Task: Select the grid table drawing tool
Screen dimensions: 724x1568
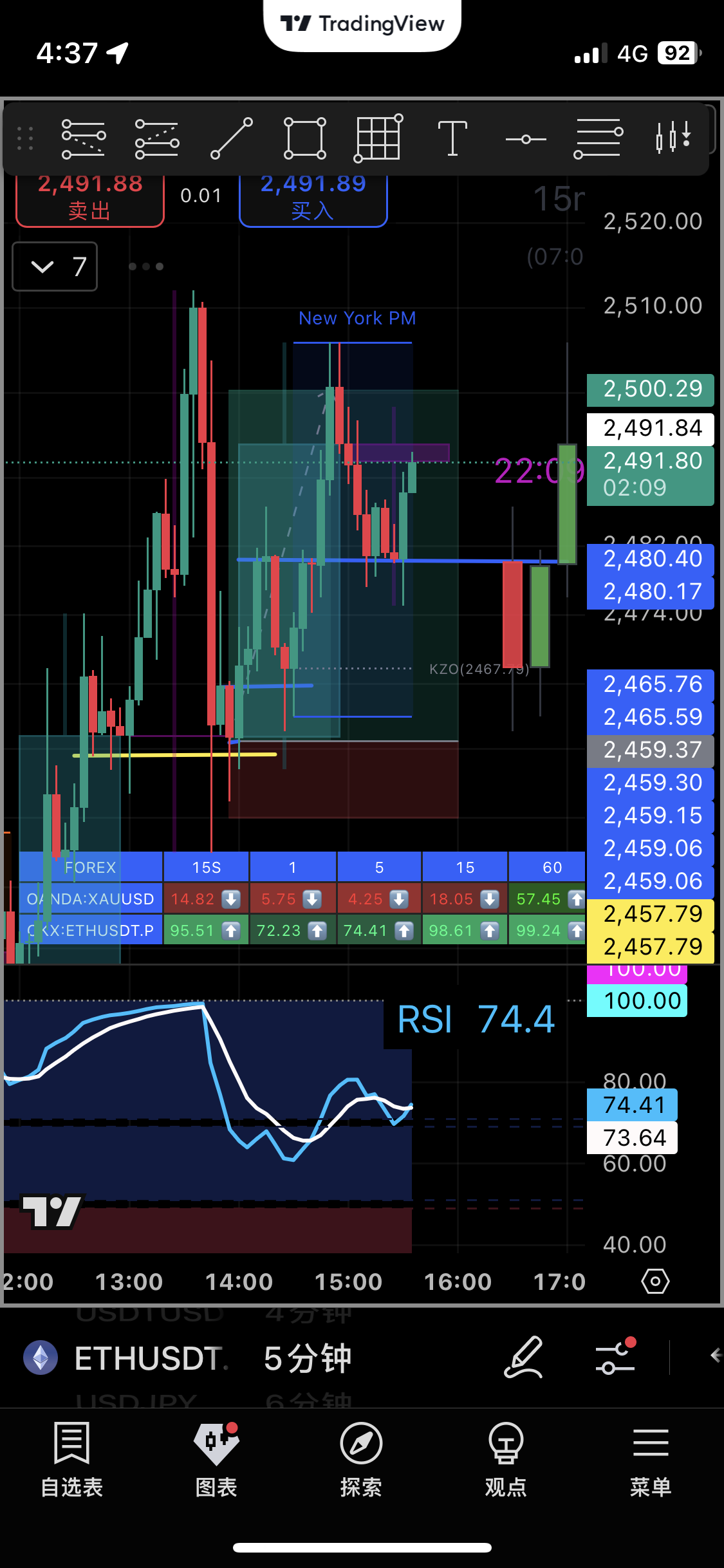Action: (x=379, y=138)
